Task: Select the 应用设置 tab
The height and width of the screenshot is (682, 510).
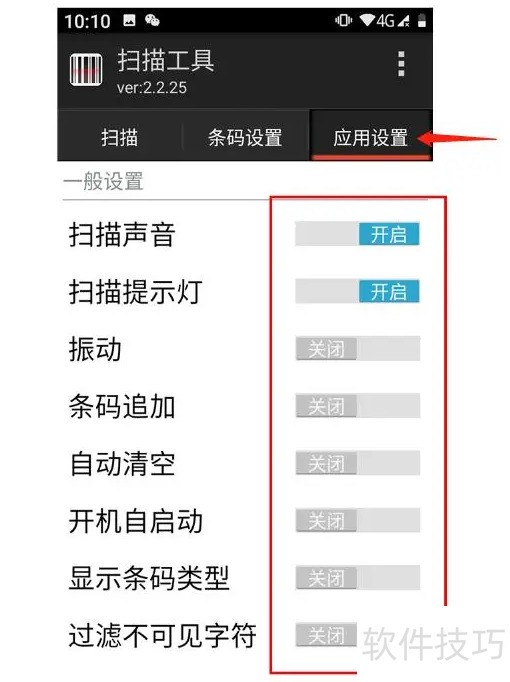Action: pos(370,137)
